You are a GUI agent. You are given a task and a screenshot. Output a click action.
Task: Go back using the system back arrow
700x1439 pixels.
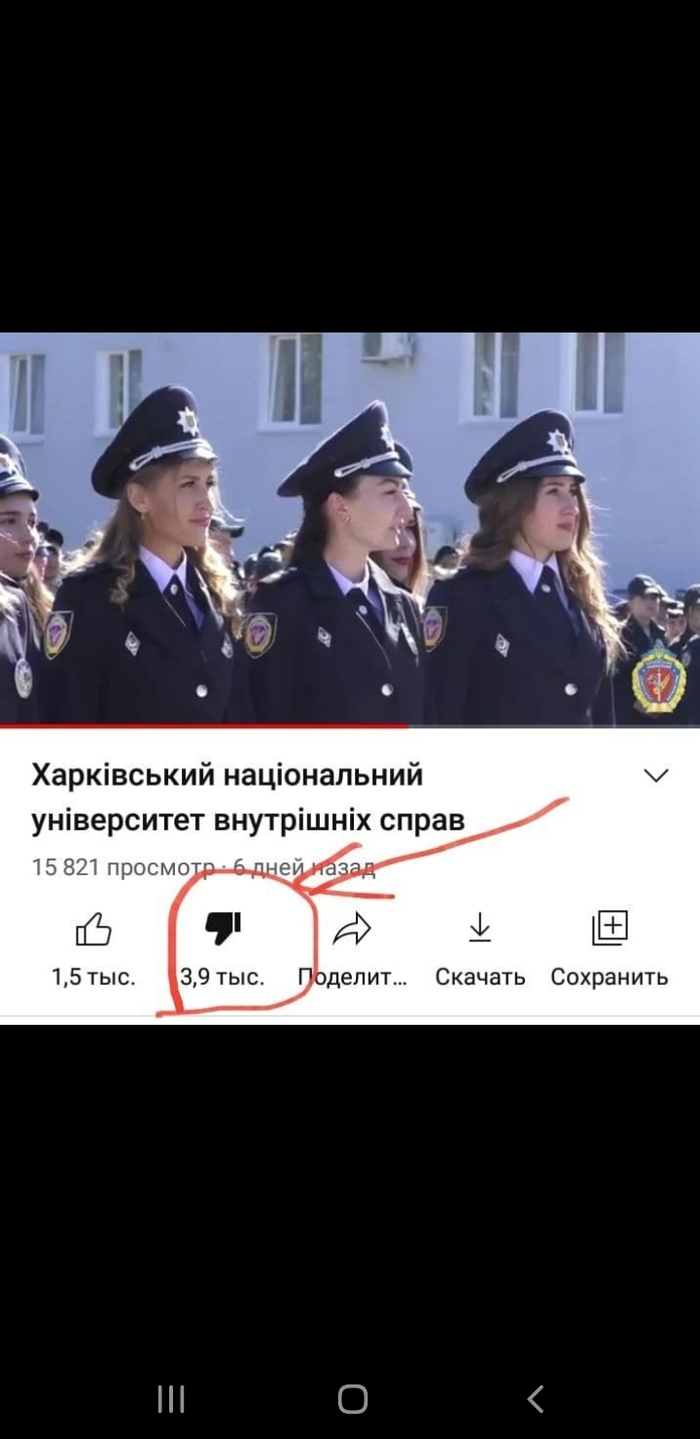click(535, 1398)
